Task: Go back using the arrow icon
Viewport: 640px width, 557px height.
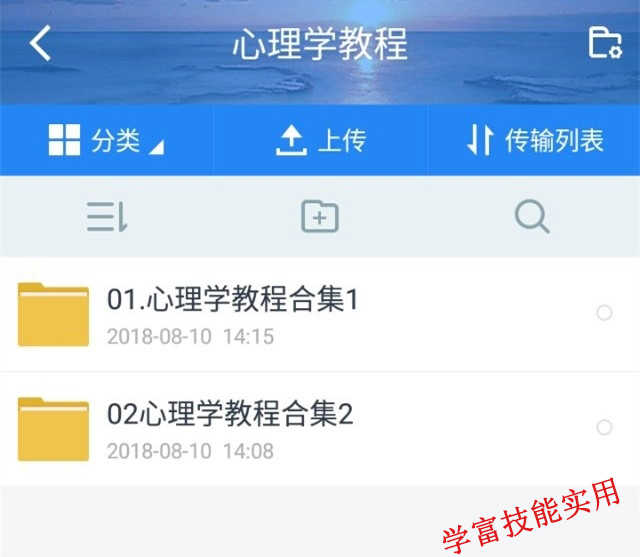Action: [x=40, y=44]
